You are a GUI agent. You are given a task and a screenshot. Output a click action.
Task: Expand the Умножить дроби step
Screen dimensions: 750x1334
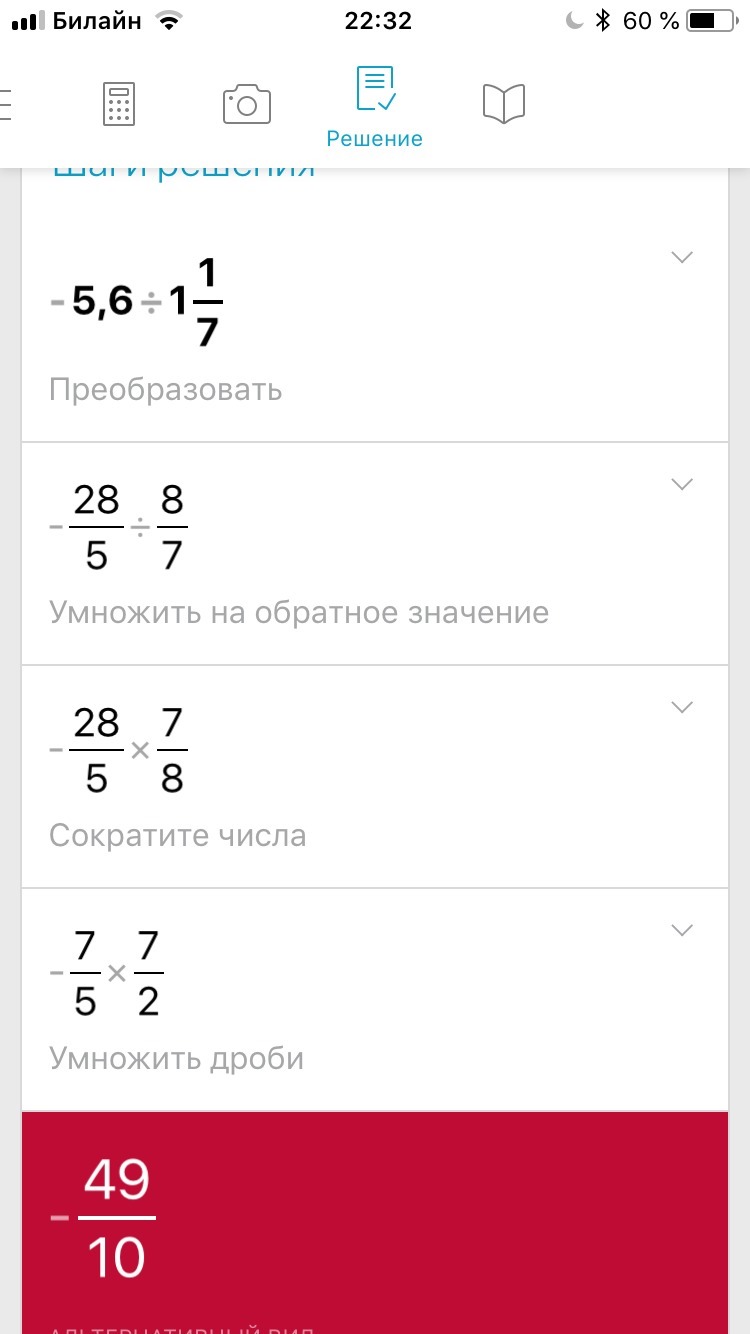click(x=681, y=931)
